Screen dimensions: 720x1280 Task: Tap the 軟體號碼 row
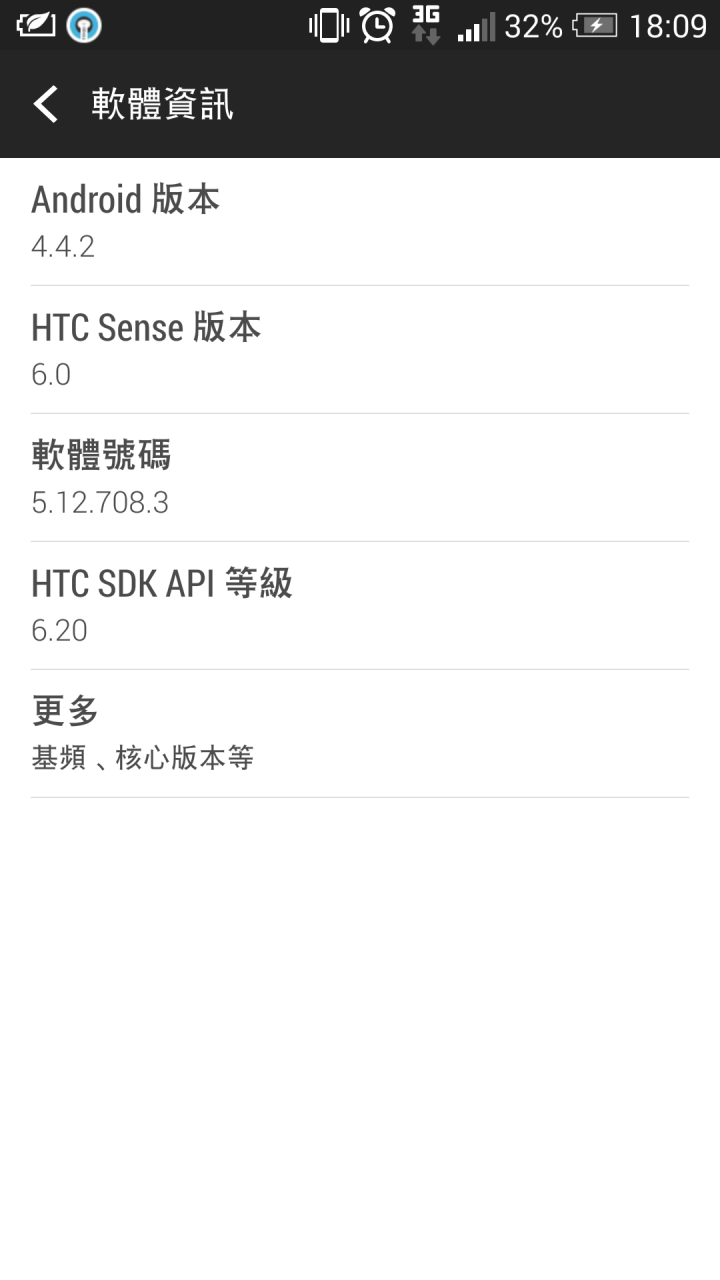click(360, 478)
